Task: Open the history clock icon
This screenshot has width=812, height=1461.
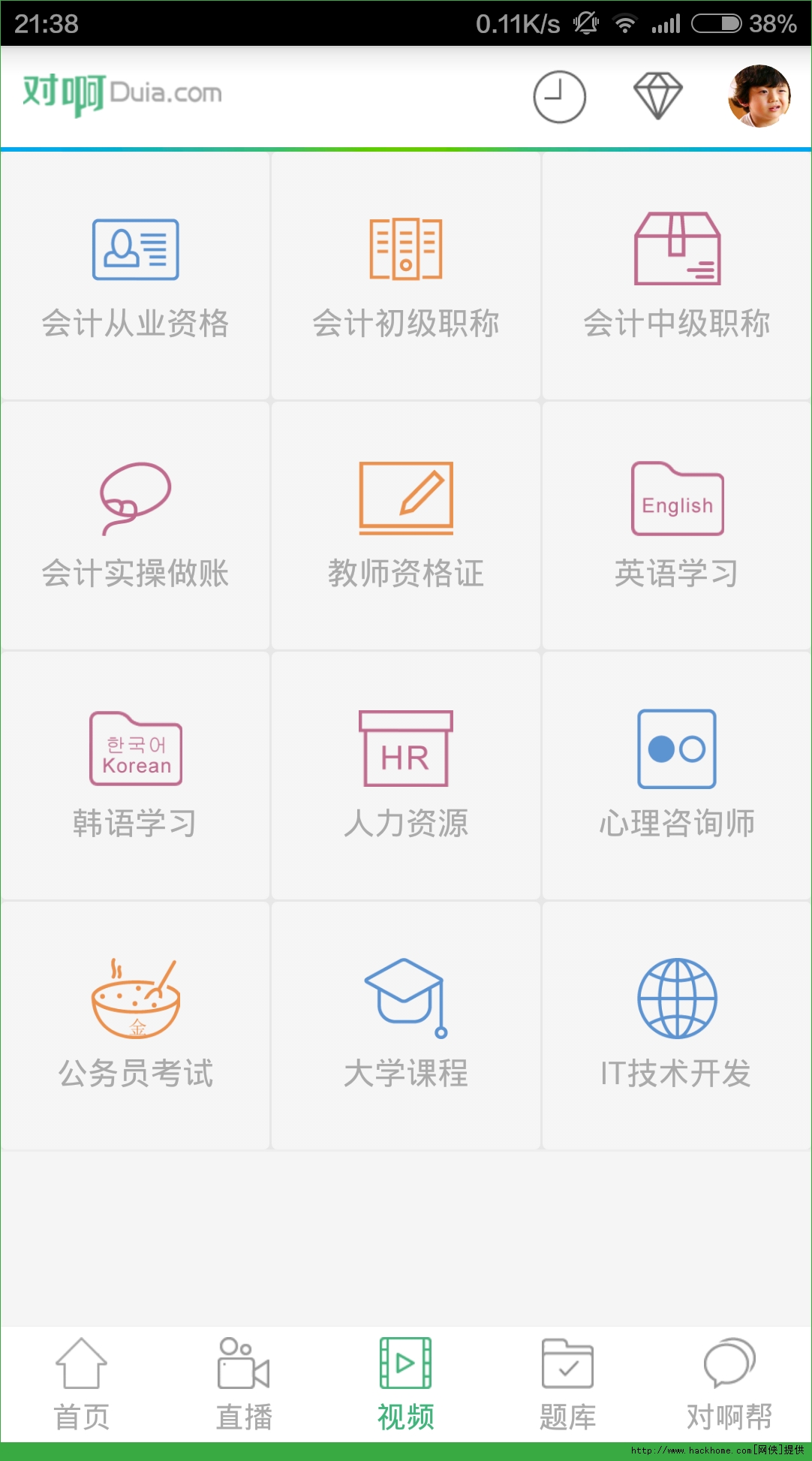Action: 559,97
